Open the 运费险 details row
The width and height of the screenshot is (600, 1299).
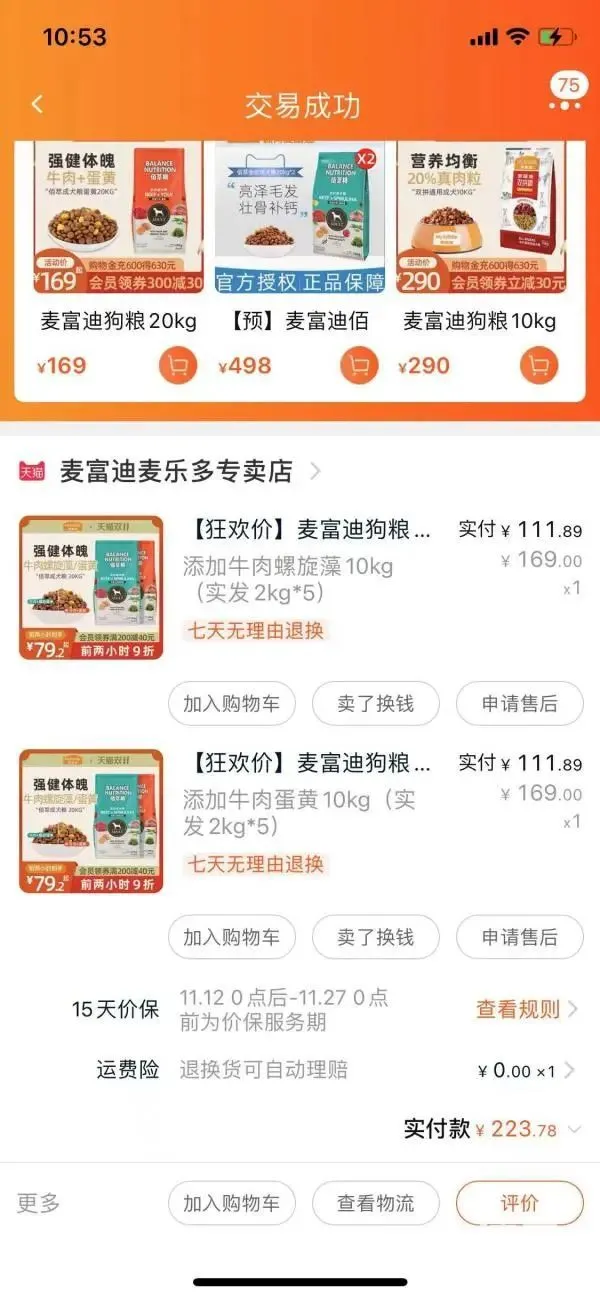[x=330, y=1070]
